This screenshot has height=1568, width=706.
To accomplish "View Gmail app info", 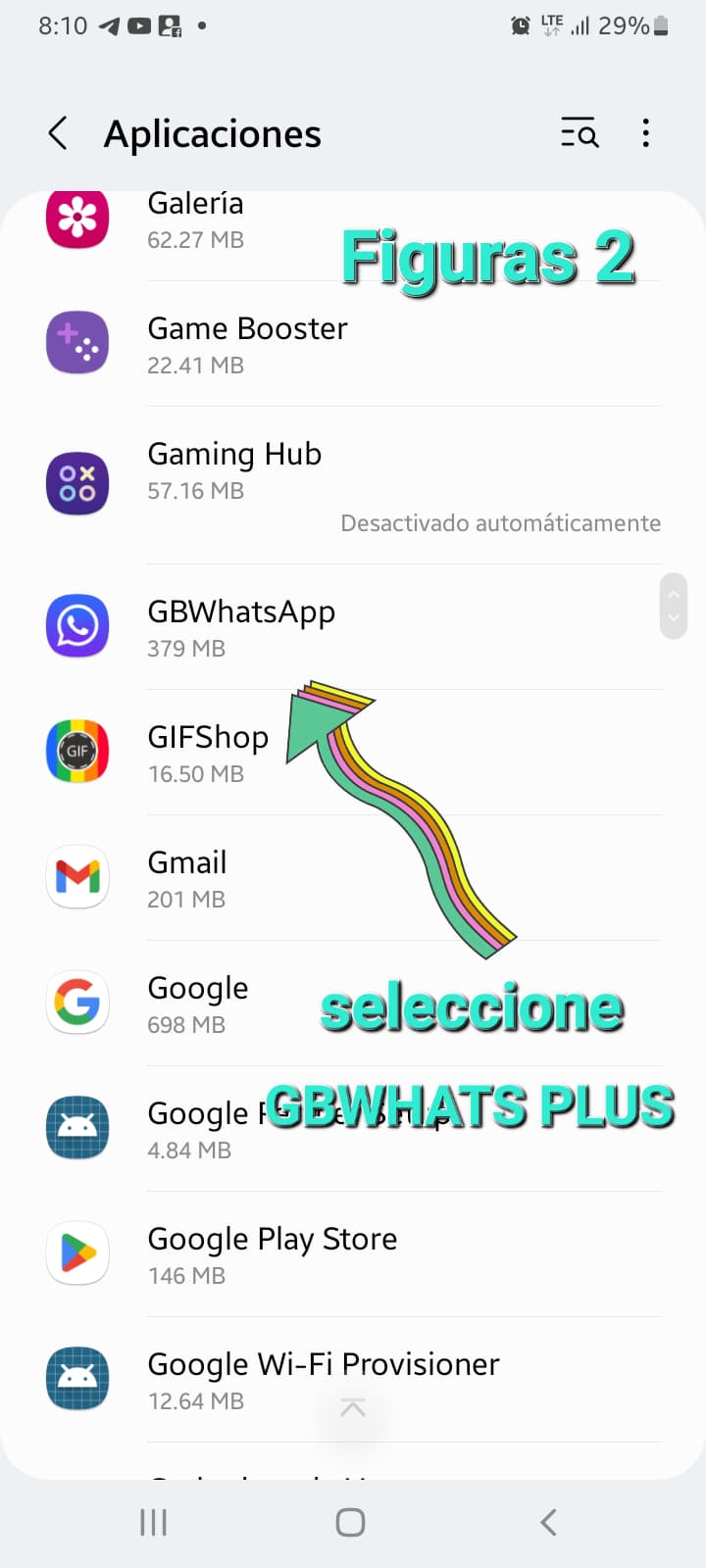I will click(187, 878).
